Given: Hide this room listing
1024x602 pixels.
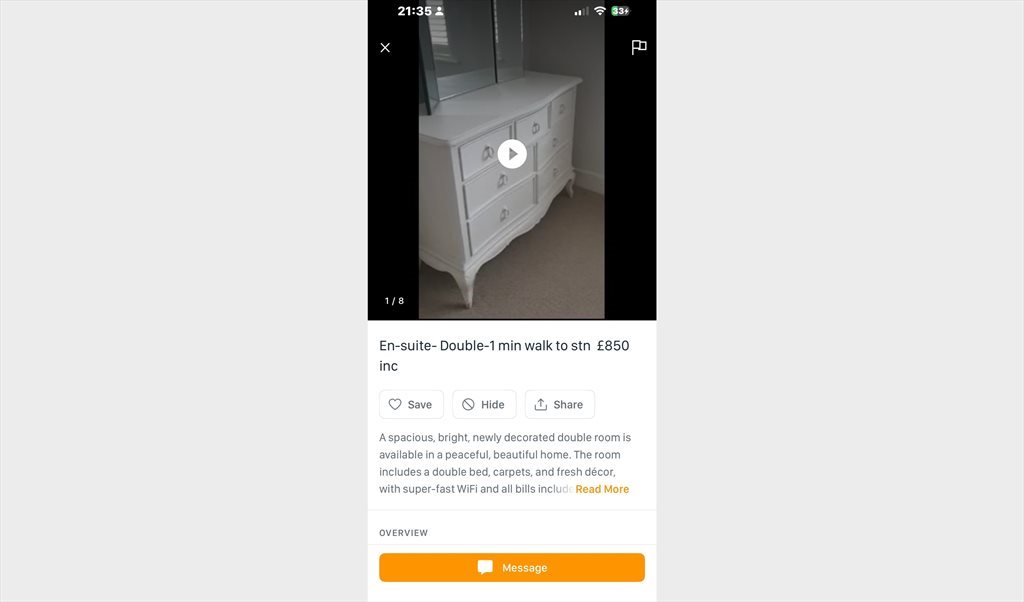Looking at the screenshot, I should coord(484,404).
